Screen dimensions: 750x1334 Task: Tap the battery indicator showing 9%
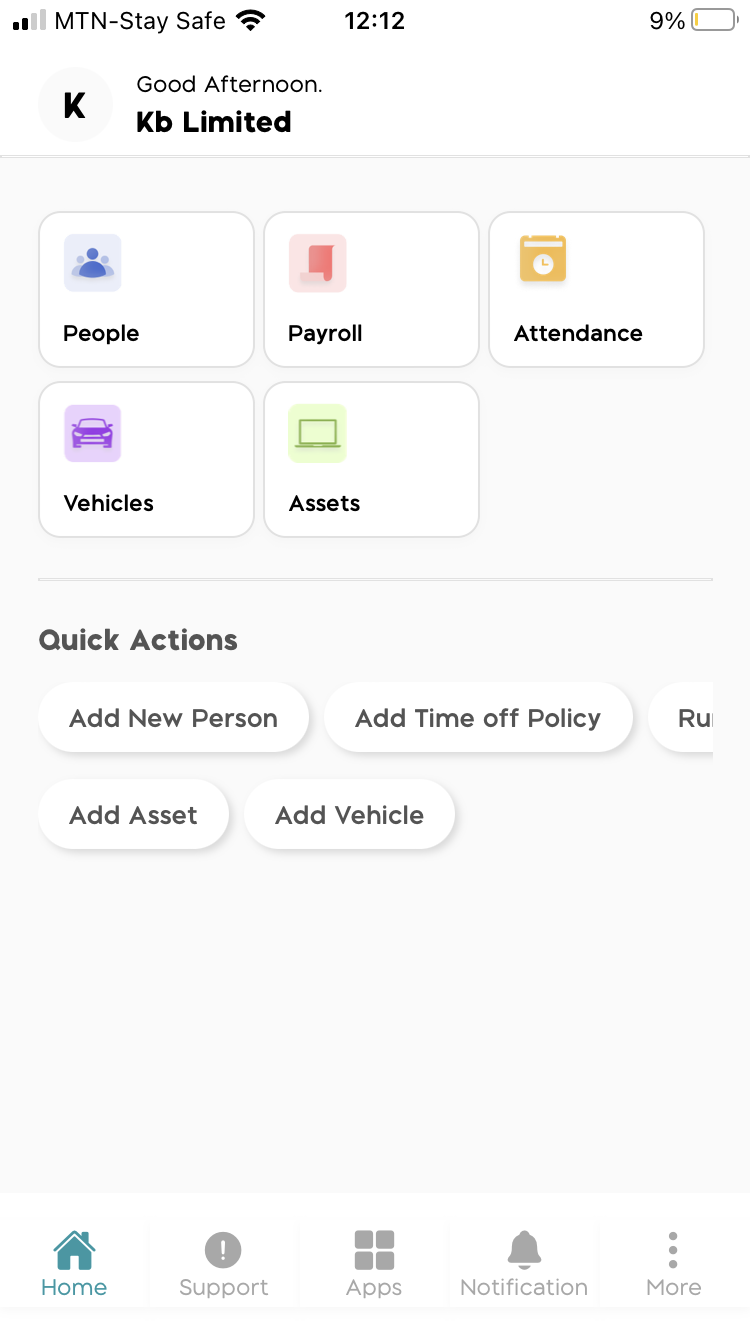(713, 20)
